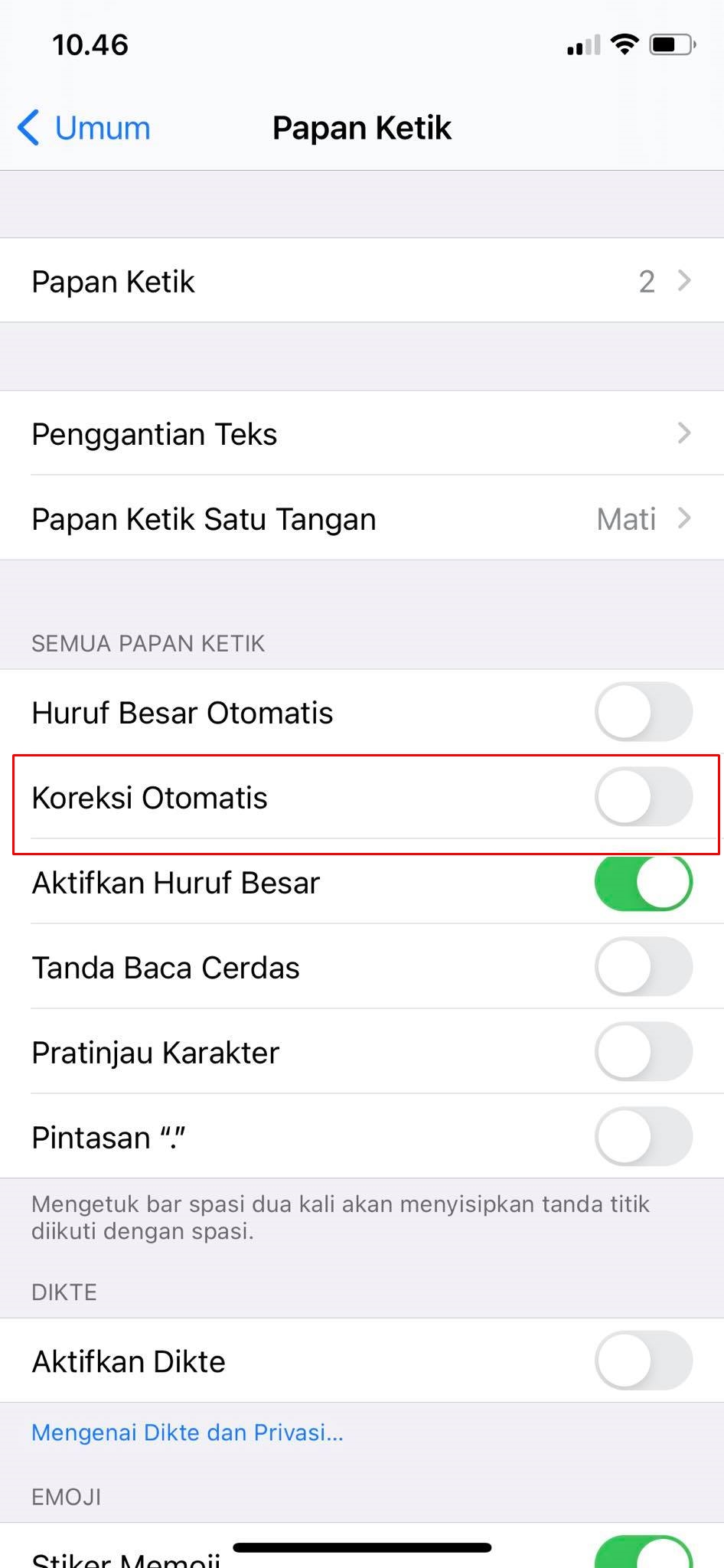
Task: Open the Papan Ketik keyboards list
Action: (x=362, y=281)
